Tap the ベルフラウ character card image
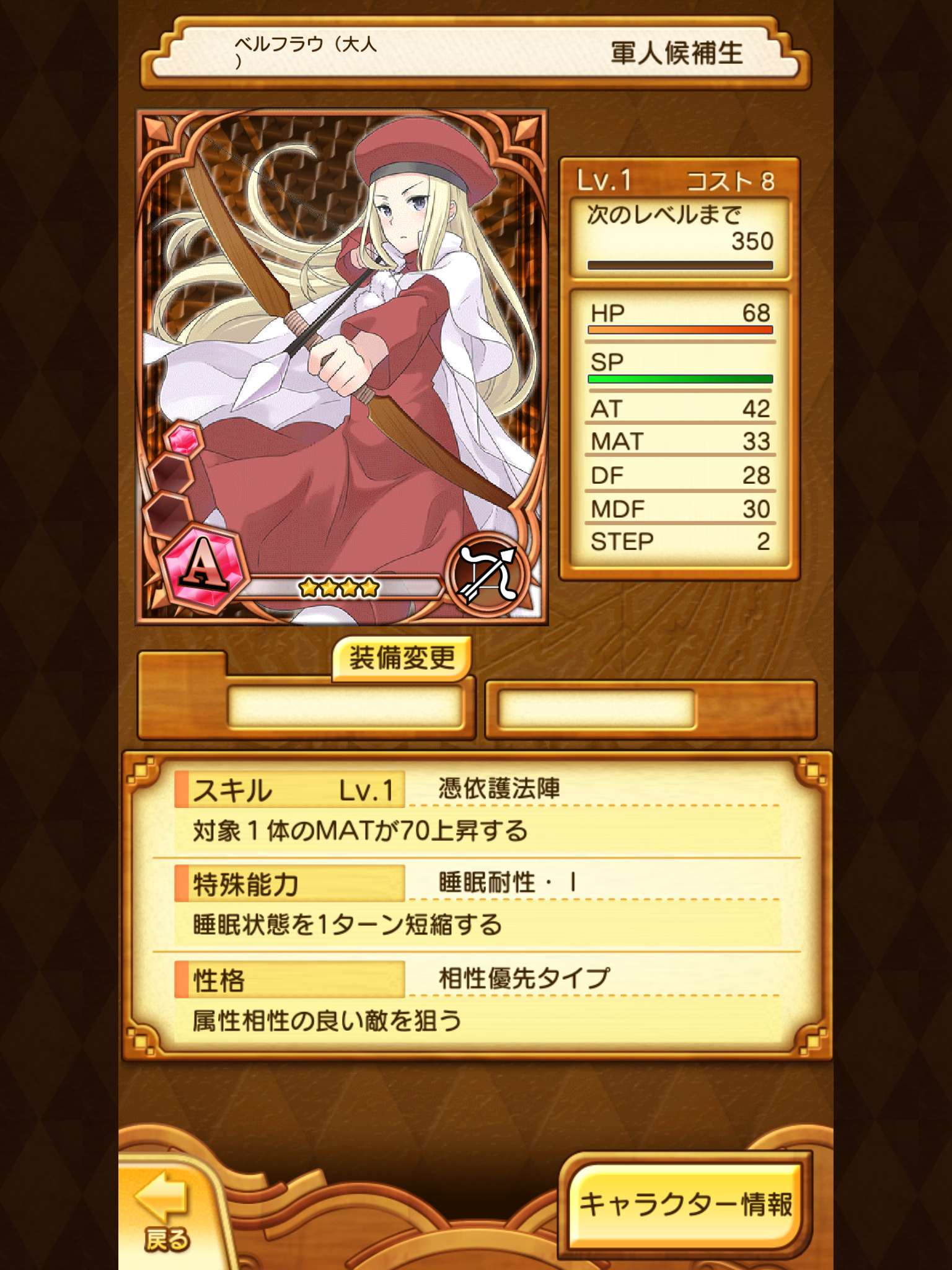Screen dimensions: 952x1270 [x=342, y=367]
